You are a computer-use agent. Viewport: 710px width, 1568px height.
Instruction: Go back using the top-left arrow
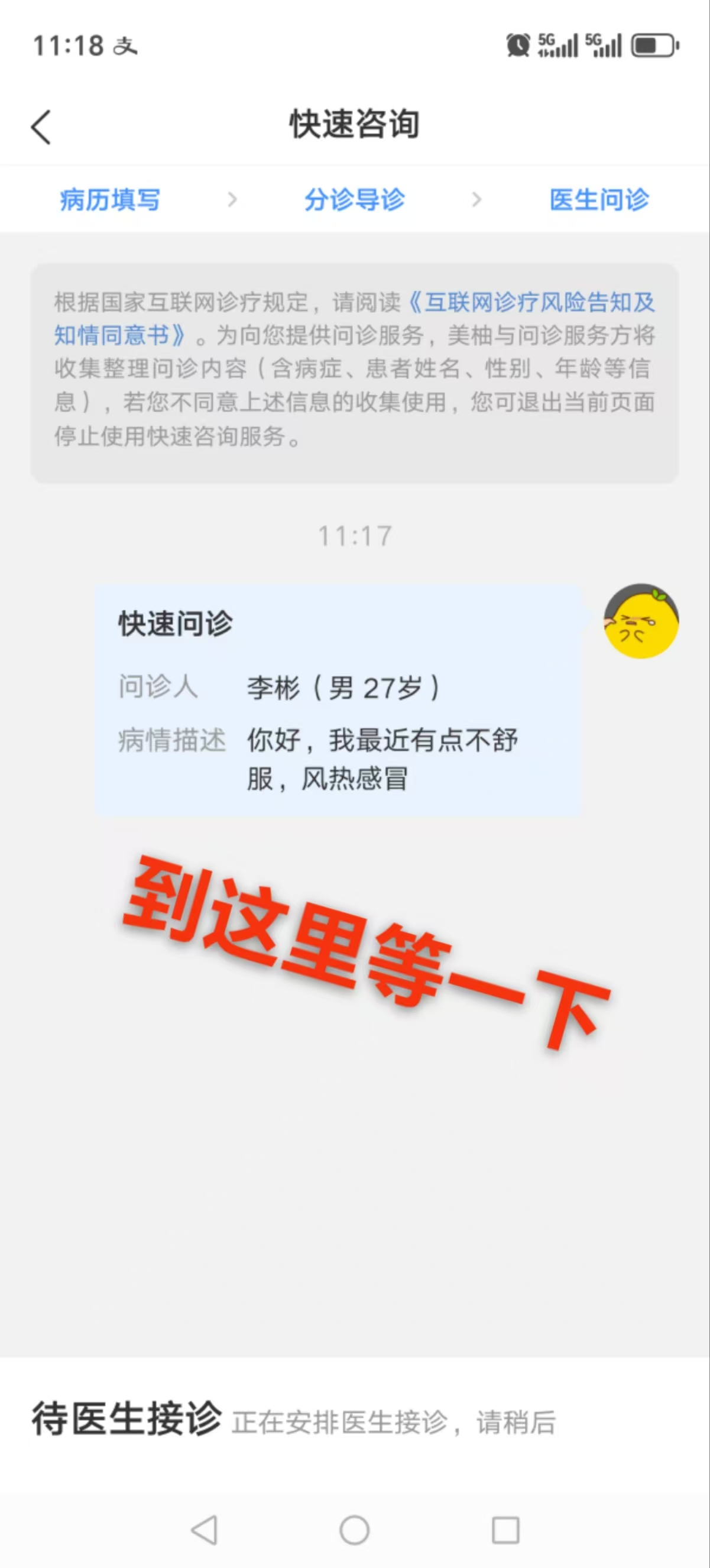click(x=41, y=127)
